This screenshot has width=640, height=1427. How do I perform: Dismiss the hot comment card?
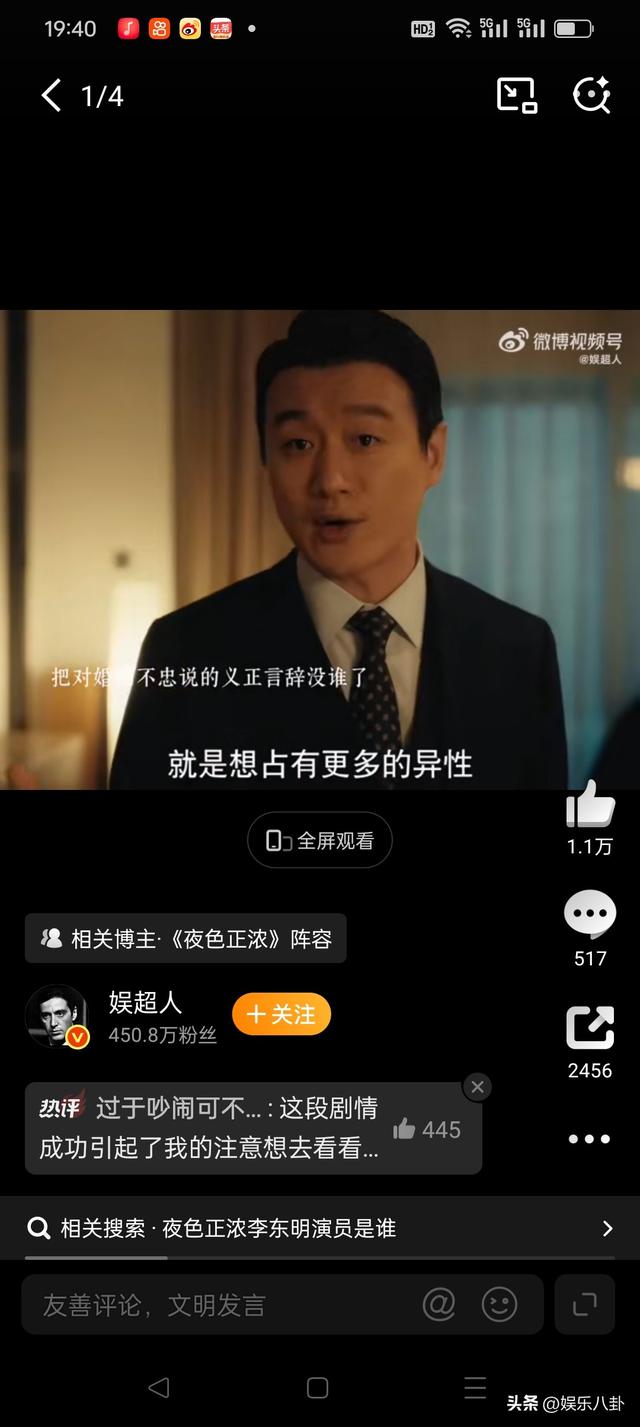click(478, 1087)
